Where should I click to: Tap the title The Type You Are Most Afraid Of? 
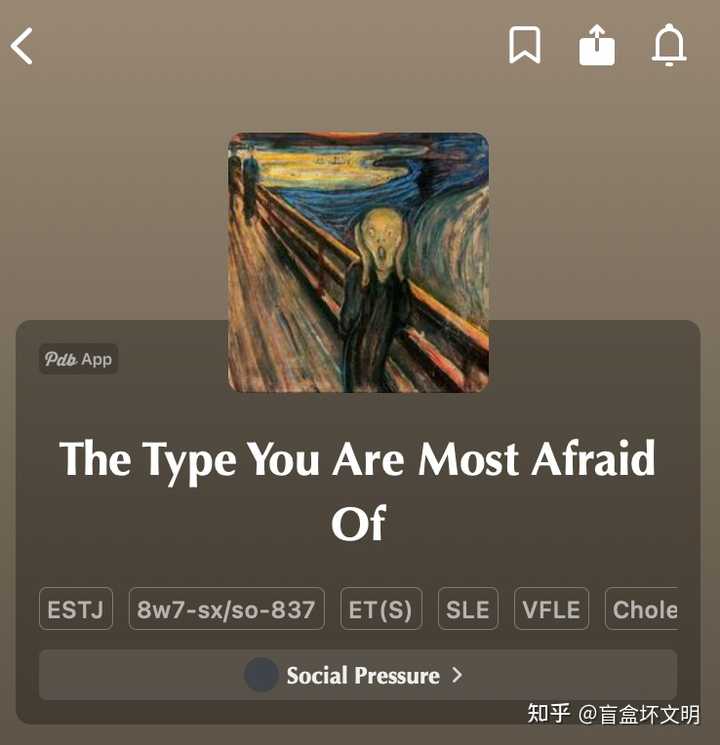tap(359, 490)
